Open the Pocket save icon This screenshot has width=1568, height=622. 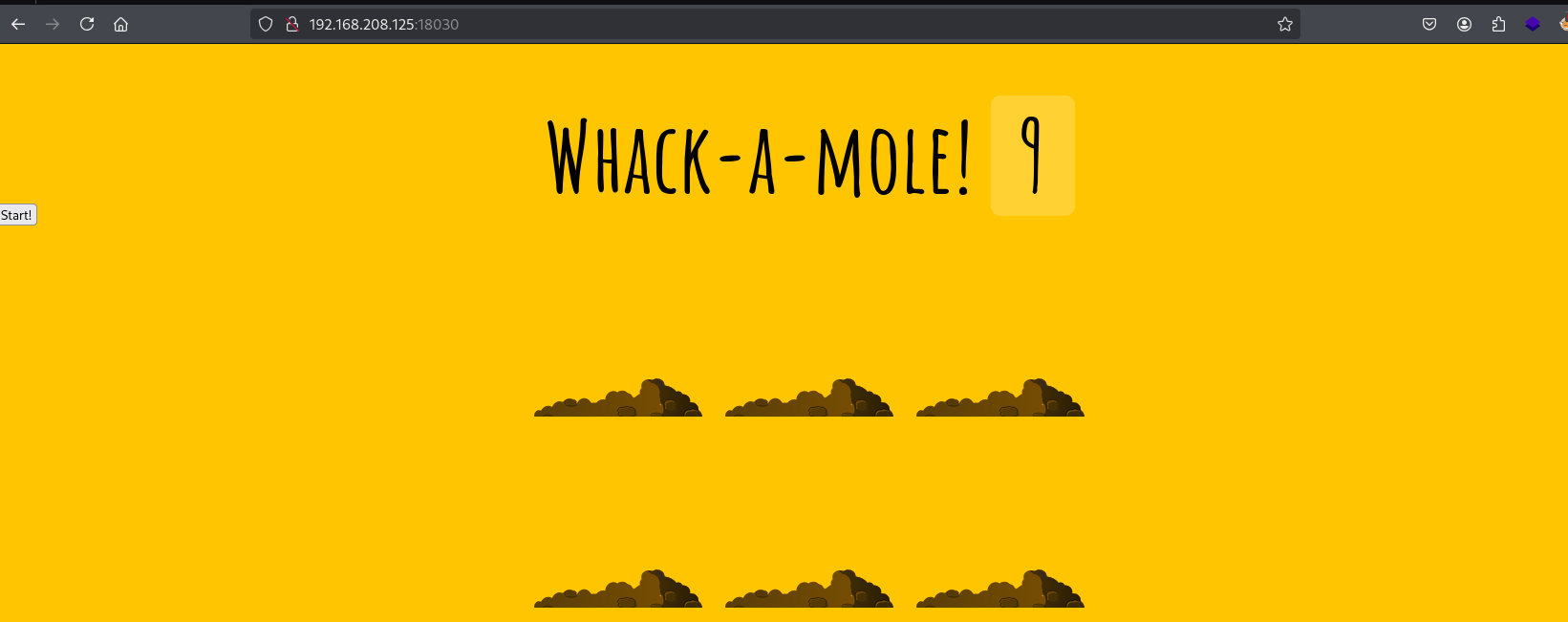pyautogui.click(x=1429, y=24)
